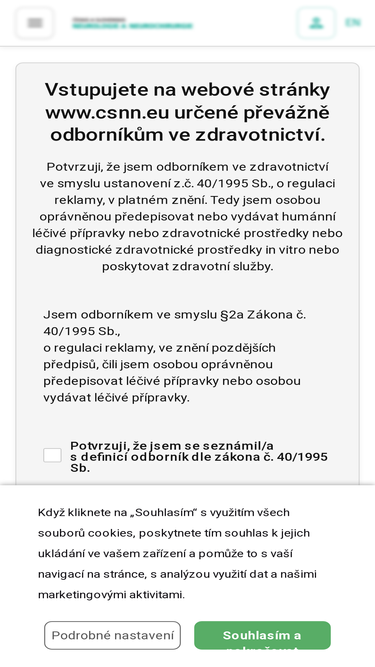
Task: Switch language to EN
Action: click(x=352, y=23)
